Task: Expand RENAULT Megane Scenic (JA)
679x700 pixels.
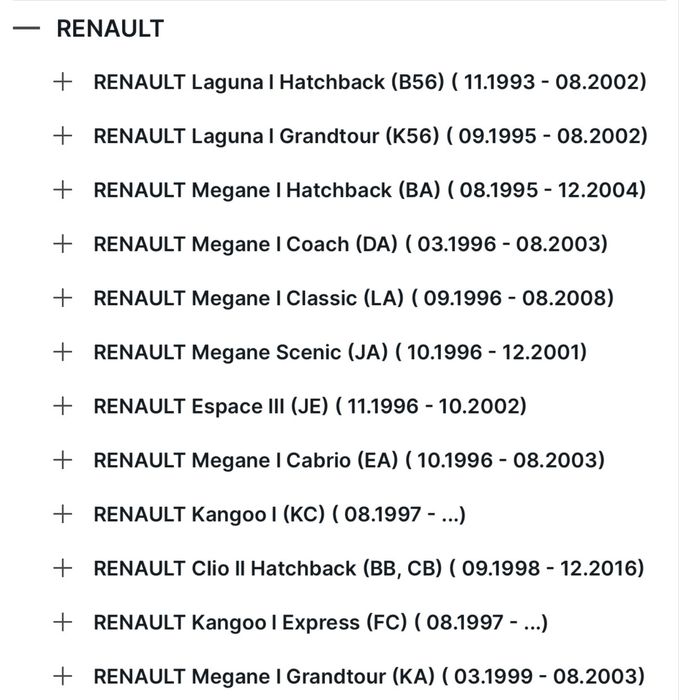Action: [x=63, y=352]
